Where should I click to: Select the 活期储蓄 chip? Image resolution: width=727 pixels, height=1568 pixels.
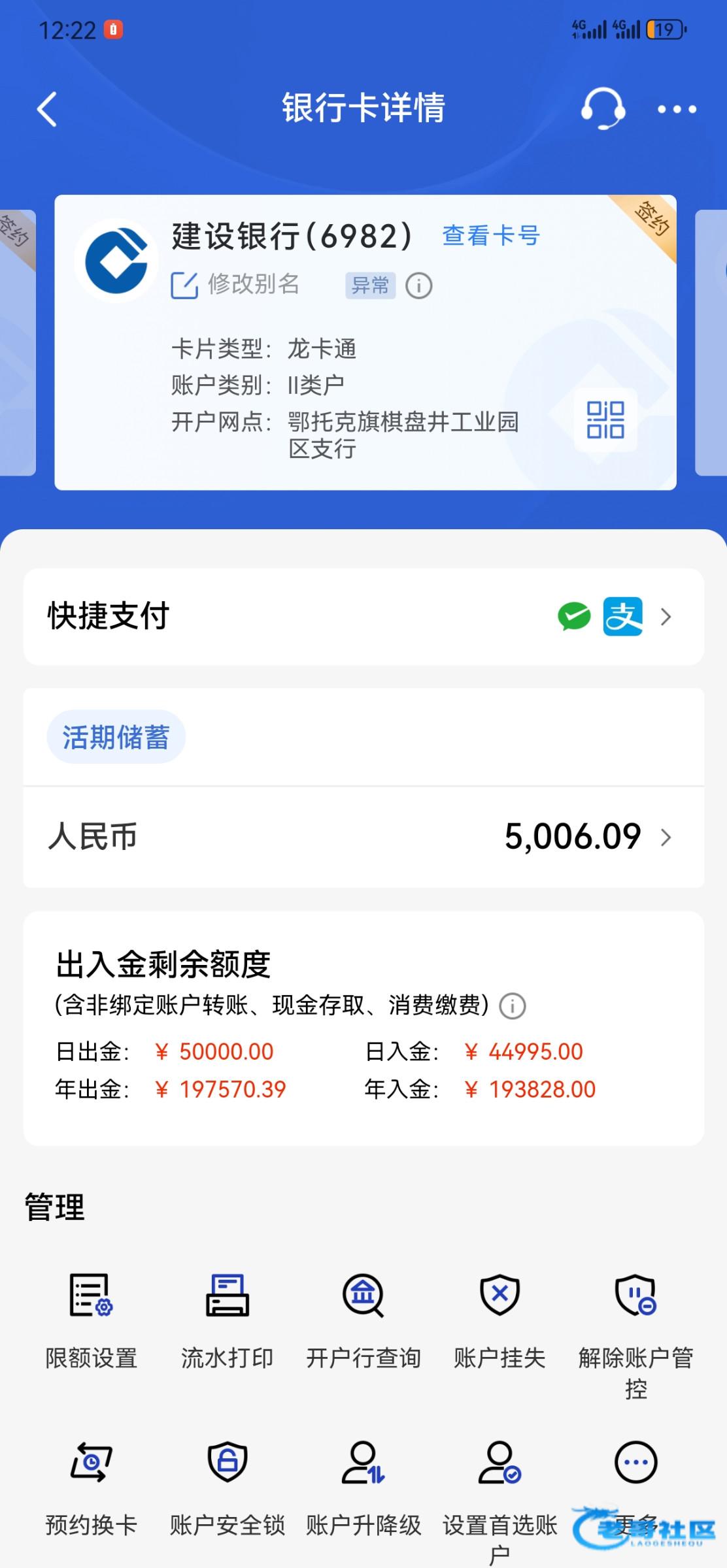point(116,737)
